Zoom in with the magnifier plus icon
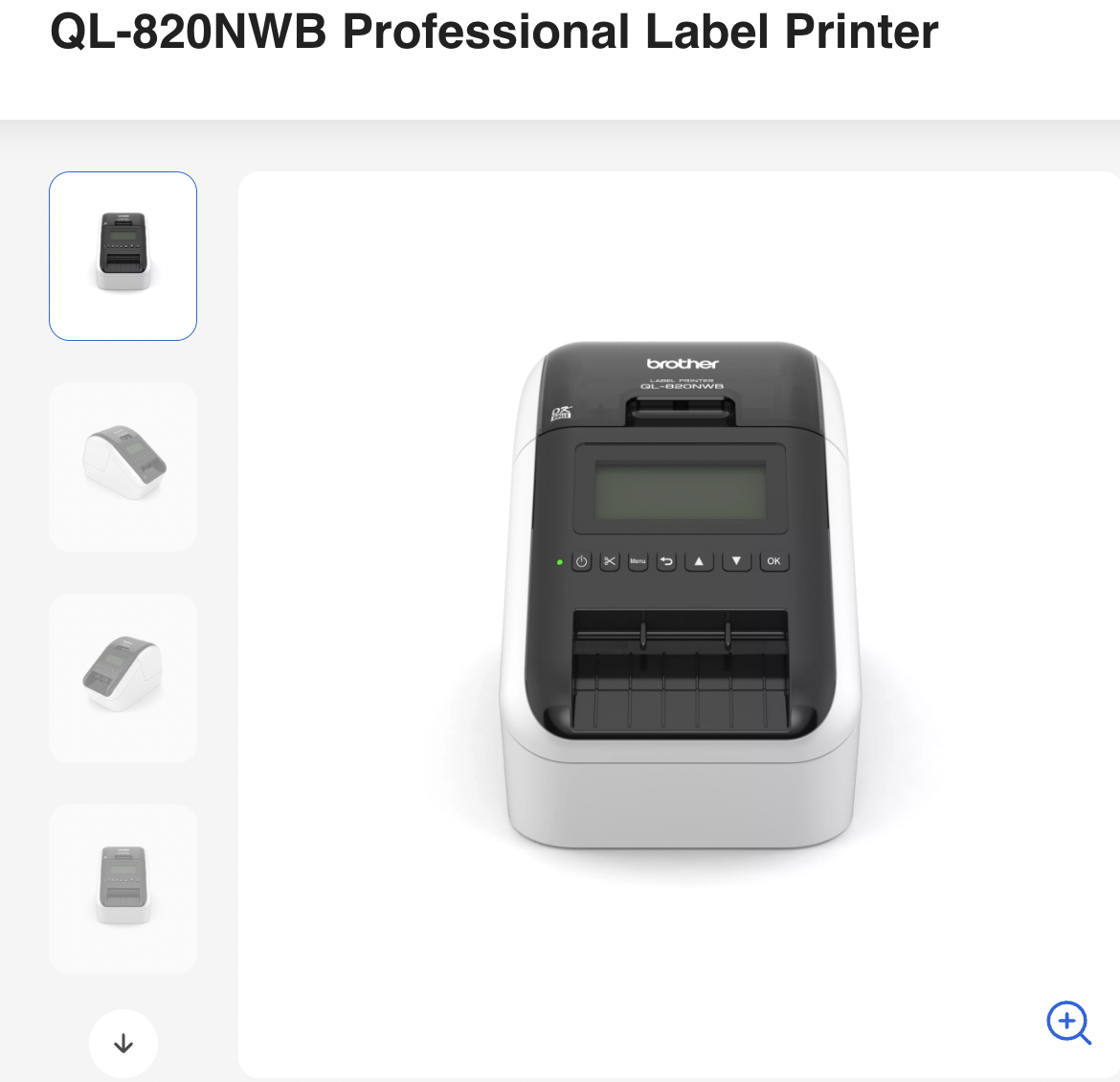Image resolution: width=1120 pixels, height=1082 pixels. click(x=1067, y=1023)
